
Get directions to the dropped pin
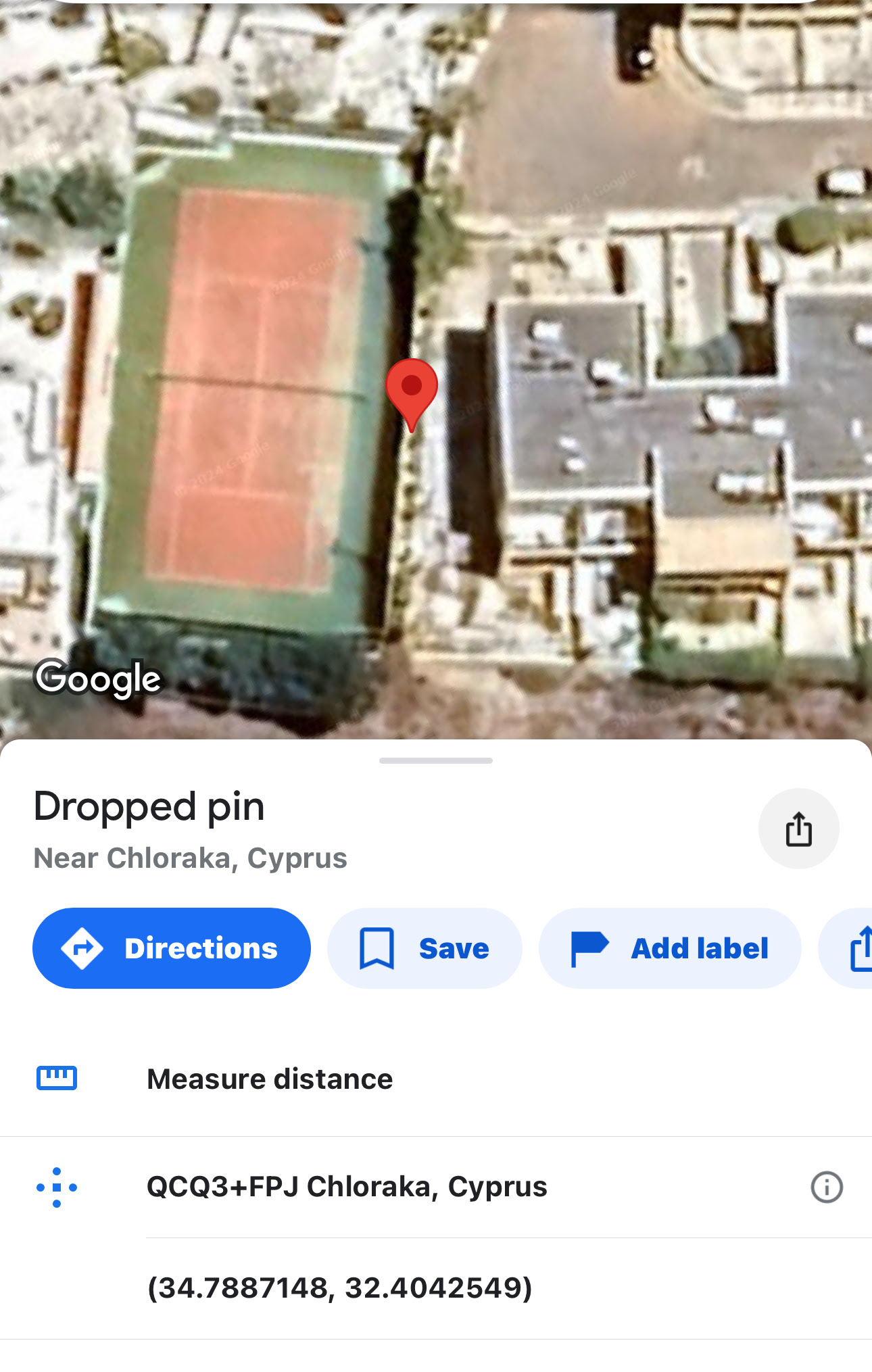[x=172, y=948]
